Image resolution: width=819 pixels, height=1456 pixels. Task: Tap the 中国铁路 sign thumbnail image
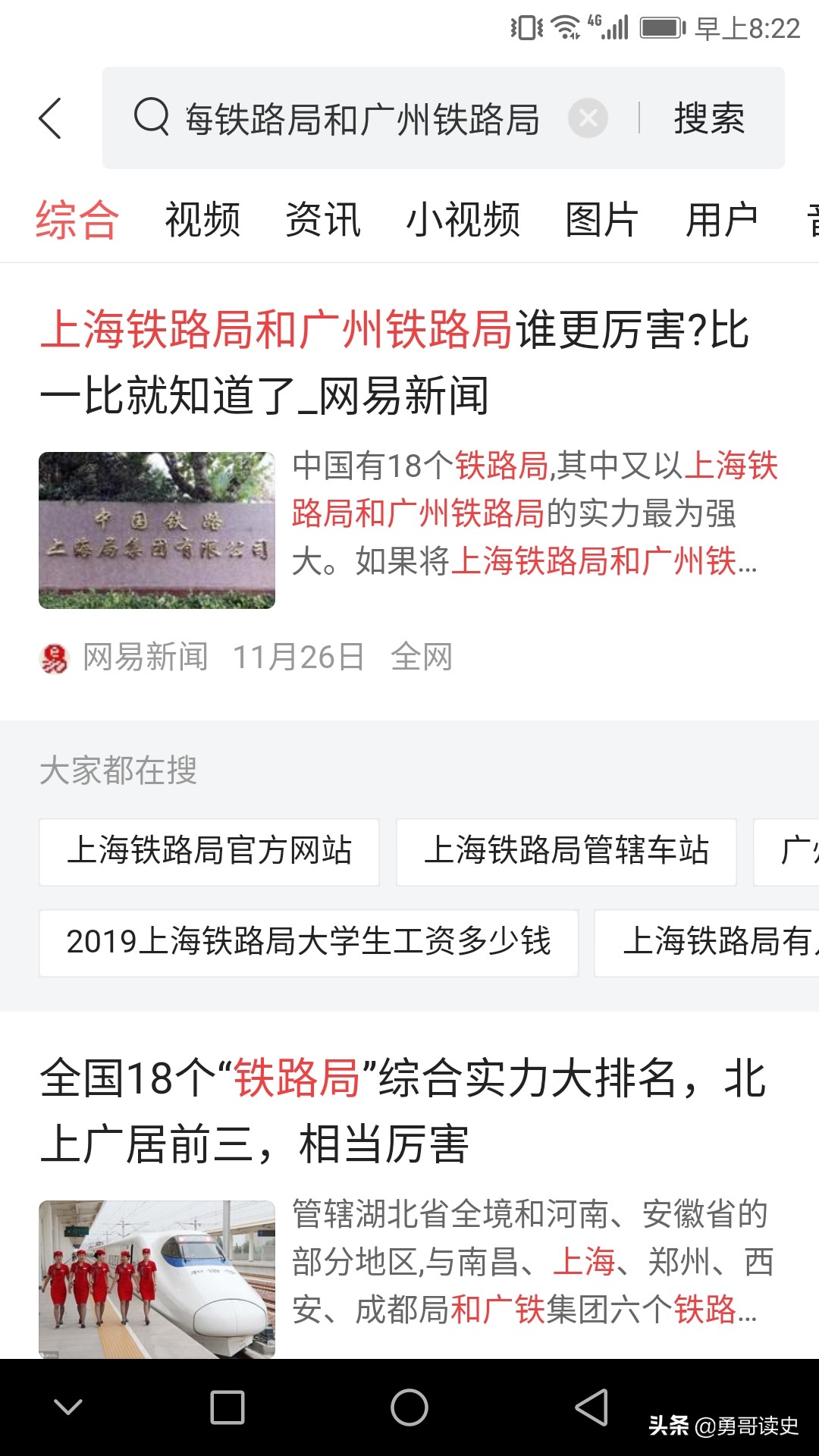(x=157, y=529)
